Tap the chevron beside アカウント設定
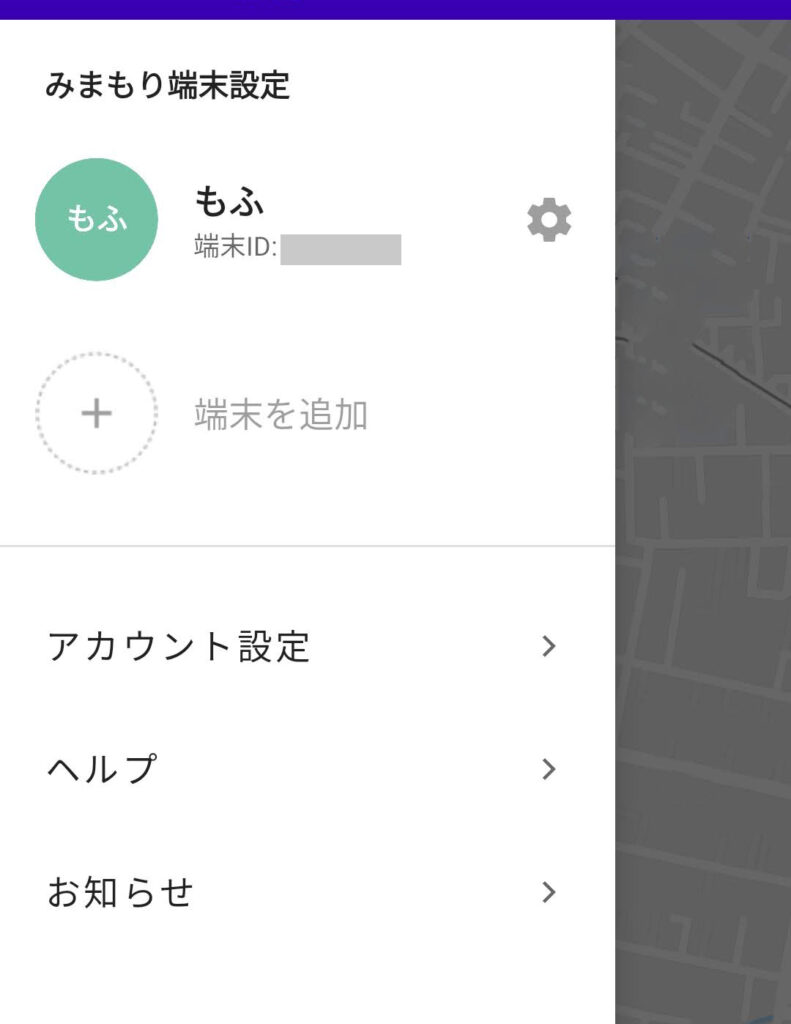This screenshot has width=791, height=1024. click(548, 646)
